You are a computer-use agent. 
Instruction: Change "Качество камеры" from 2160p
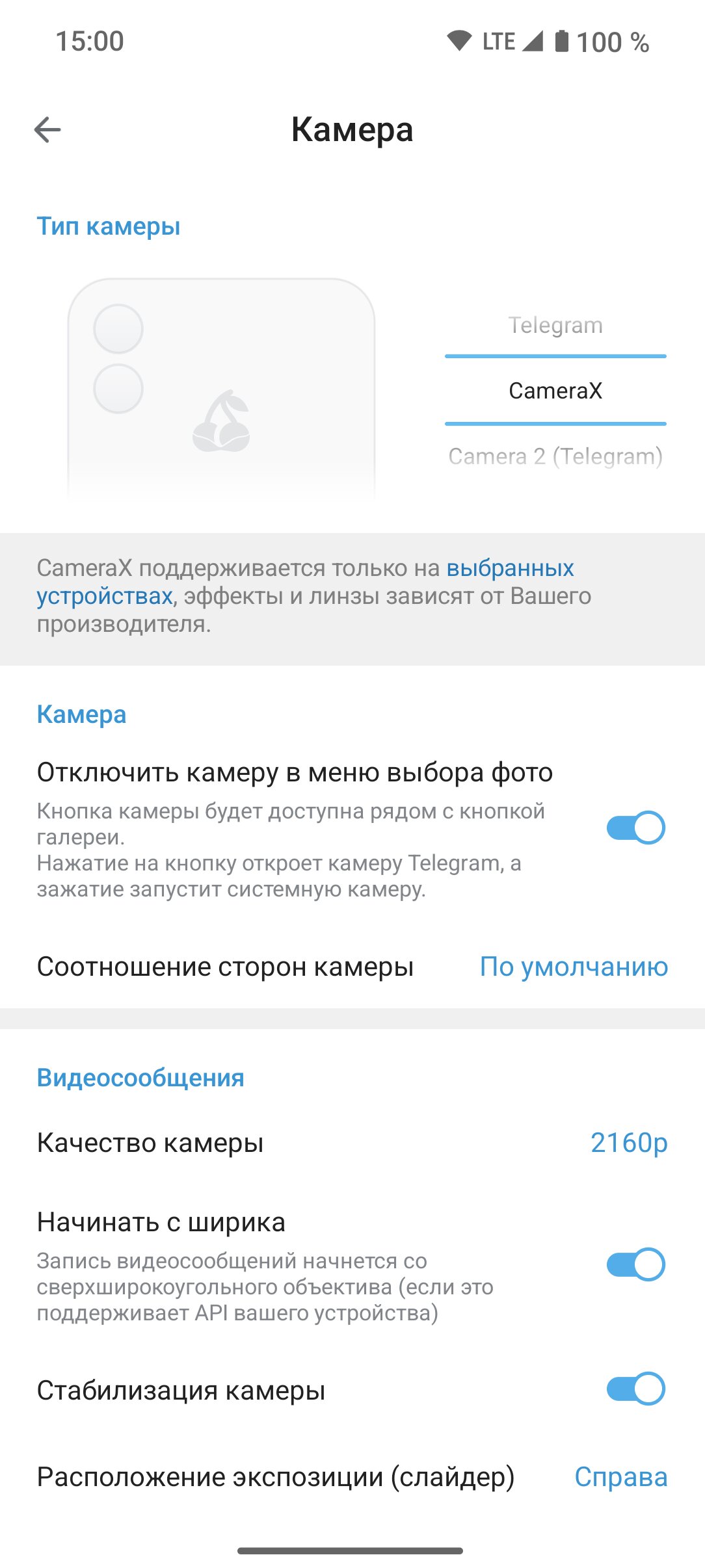point(352,1143)
